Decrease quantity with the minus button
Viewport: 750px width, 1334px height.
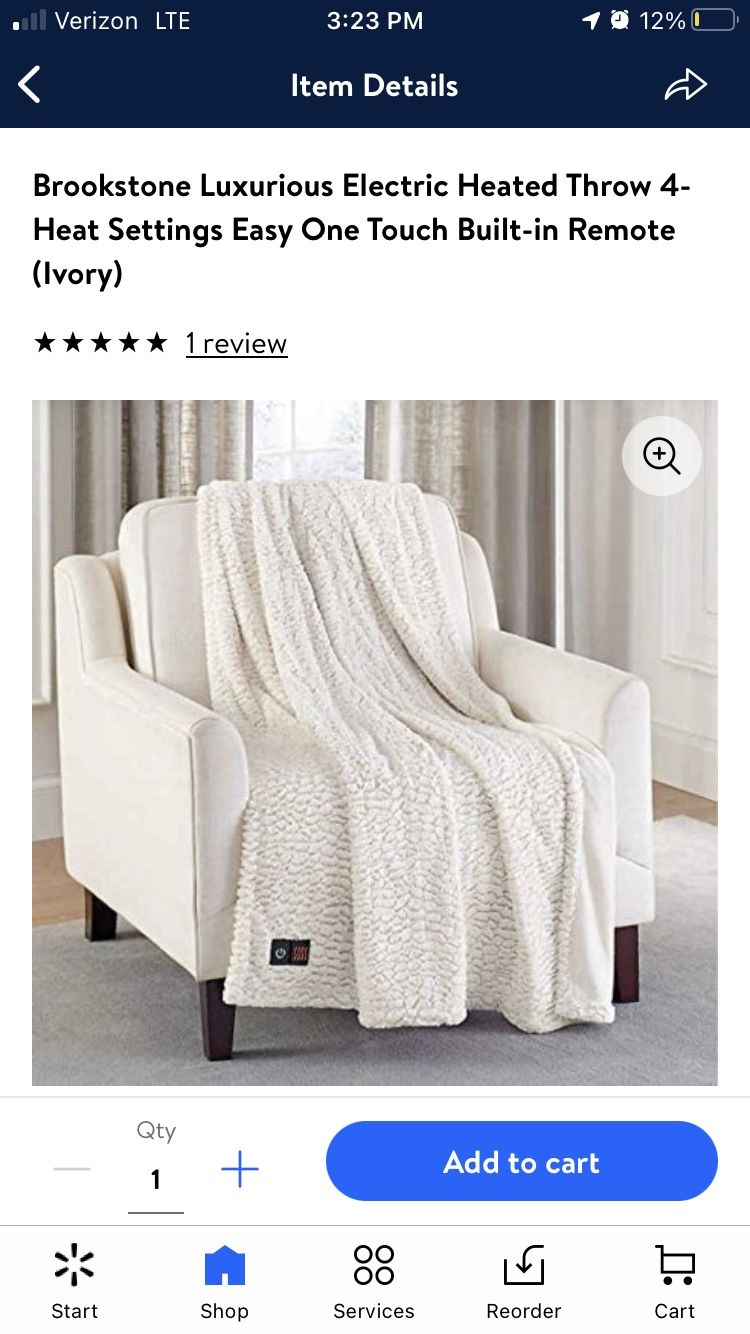pyautogui.click(x=72, y=1169)
